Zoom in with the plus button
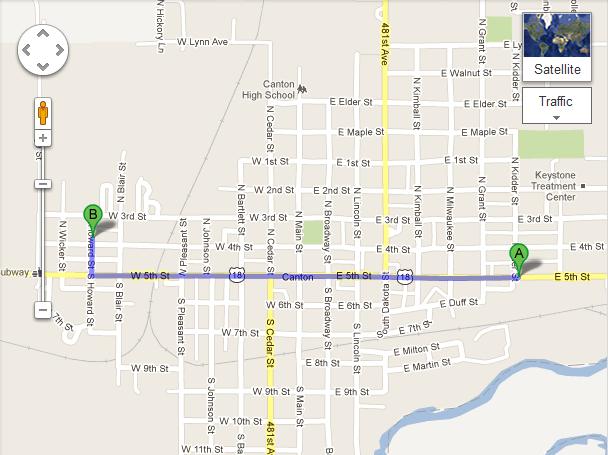Viewport: 608px width, 455px height. tap(43, 136)
